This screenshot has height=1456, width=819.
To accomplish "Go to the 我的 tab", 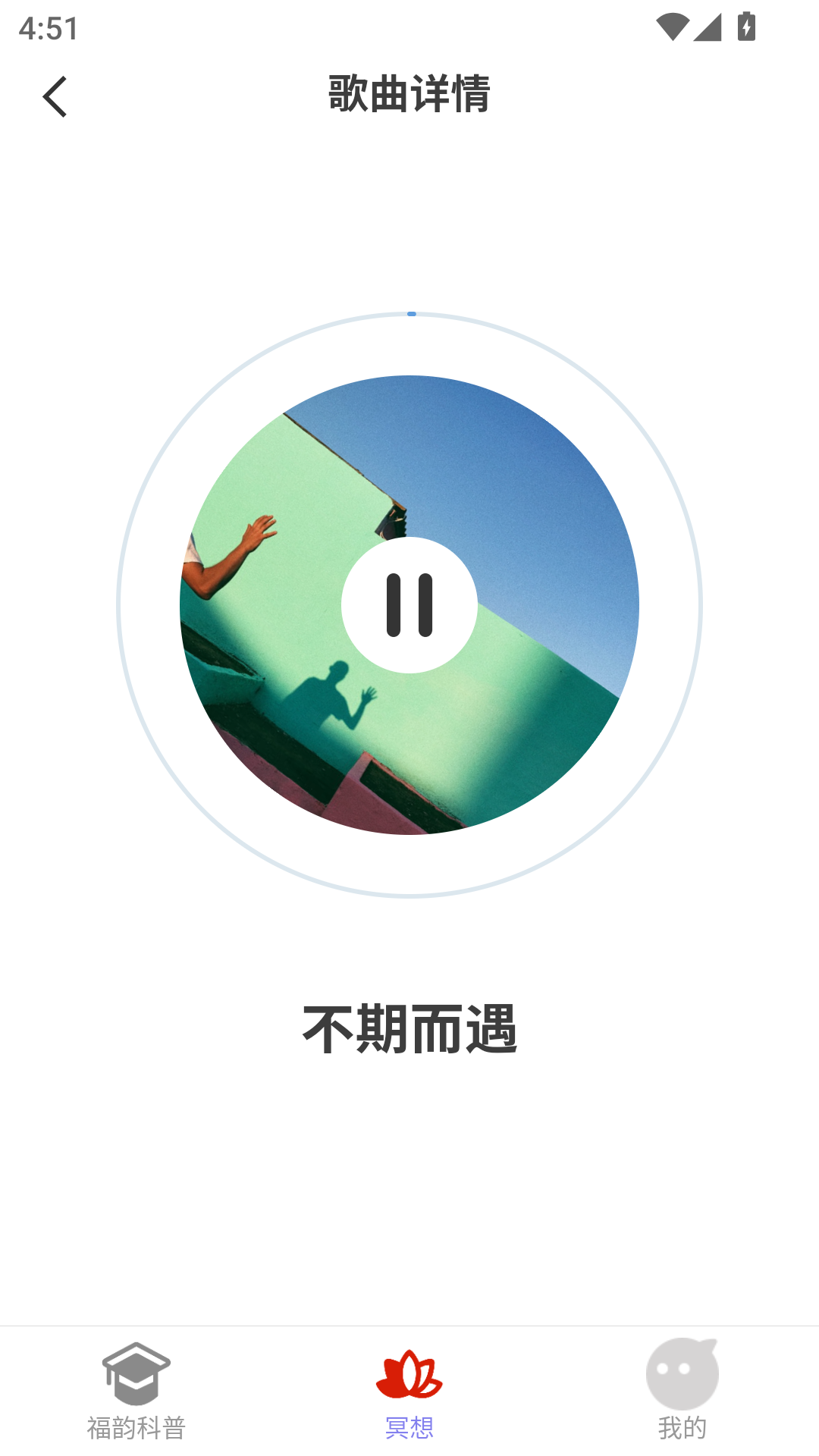I will point(682,1392).
